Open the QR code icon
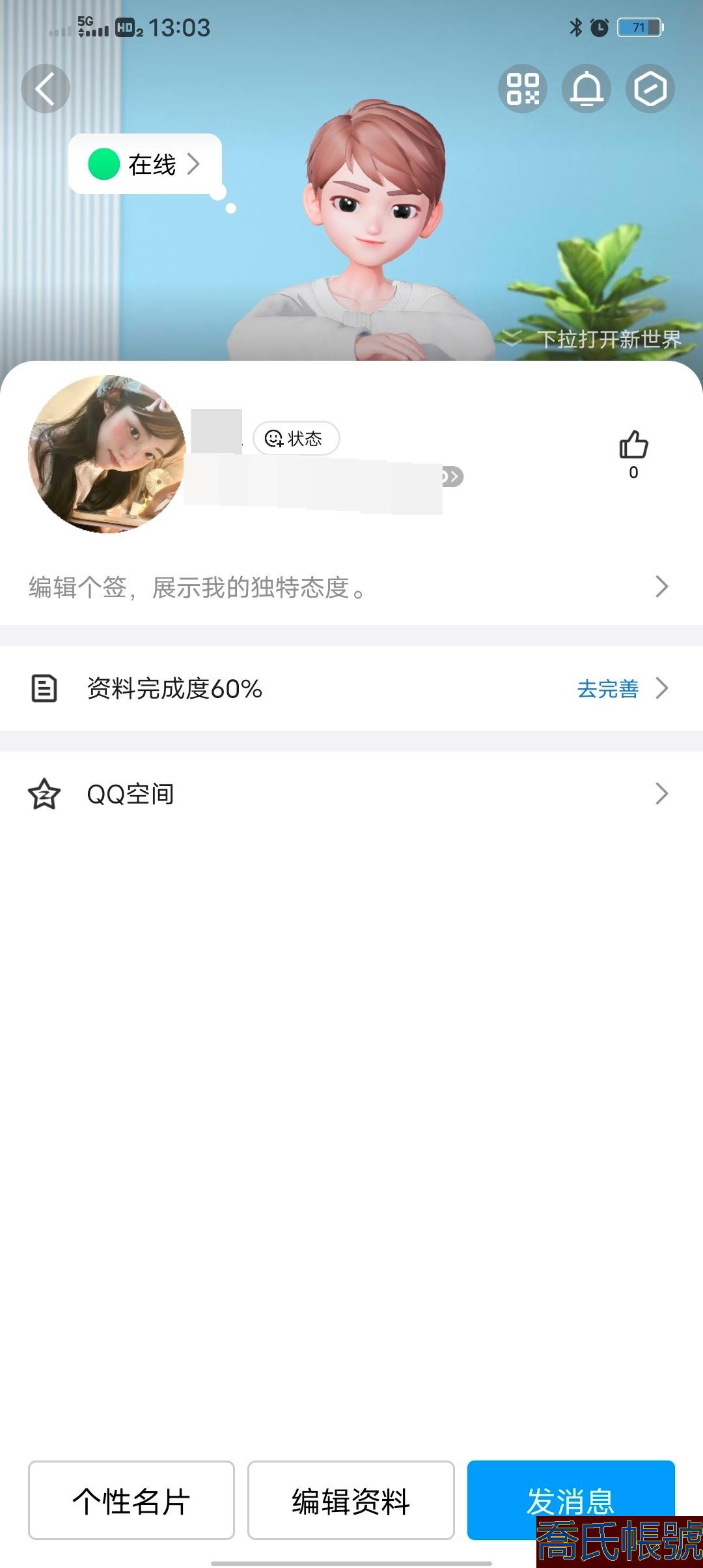The image size is (703, 1568). pos(523,89)
